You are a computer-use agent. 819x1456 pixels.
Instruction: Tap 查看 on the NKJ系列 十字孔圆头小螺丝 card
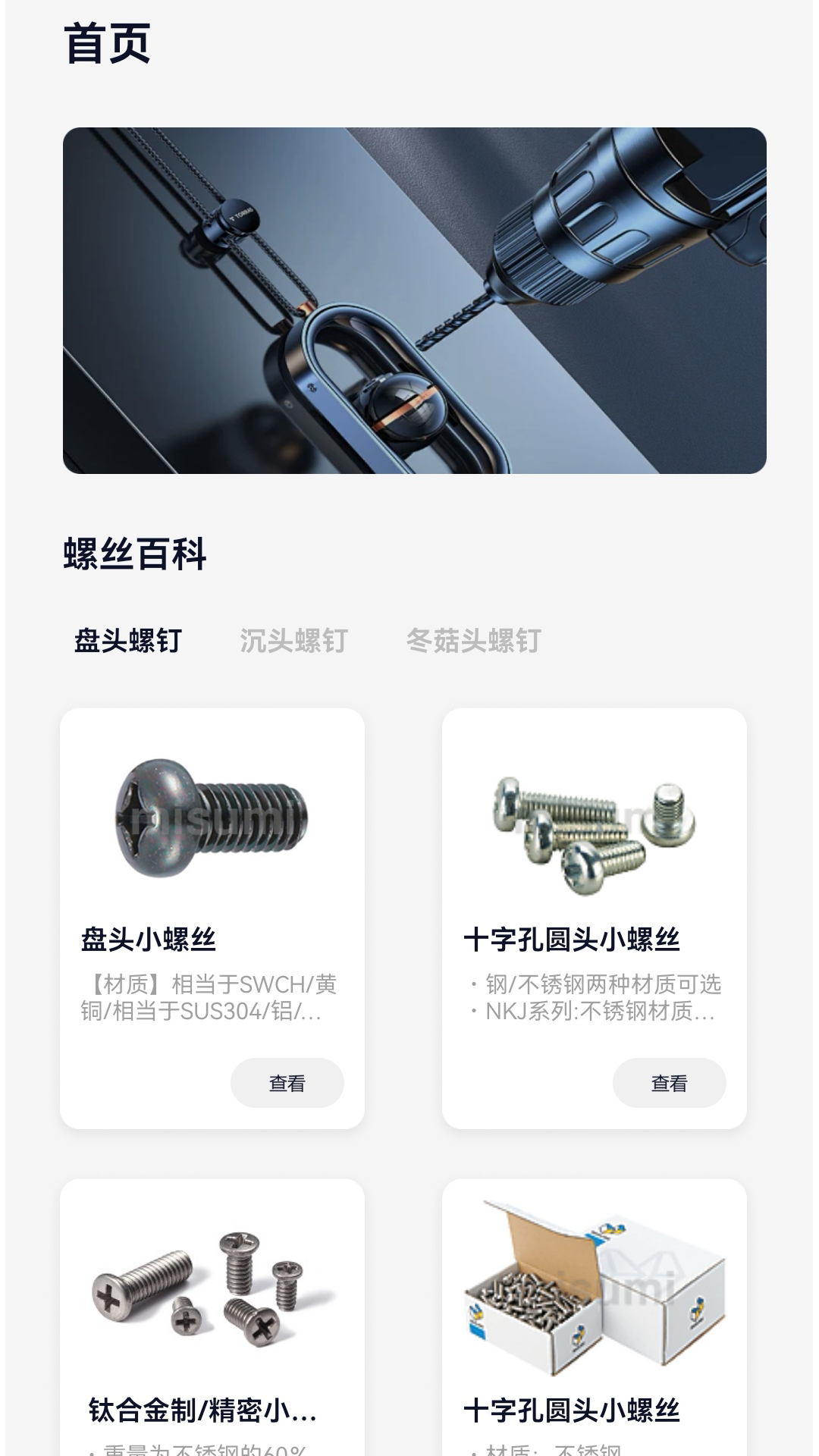[x=669, y=1083]
